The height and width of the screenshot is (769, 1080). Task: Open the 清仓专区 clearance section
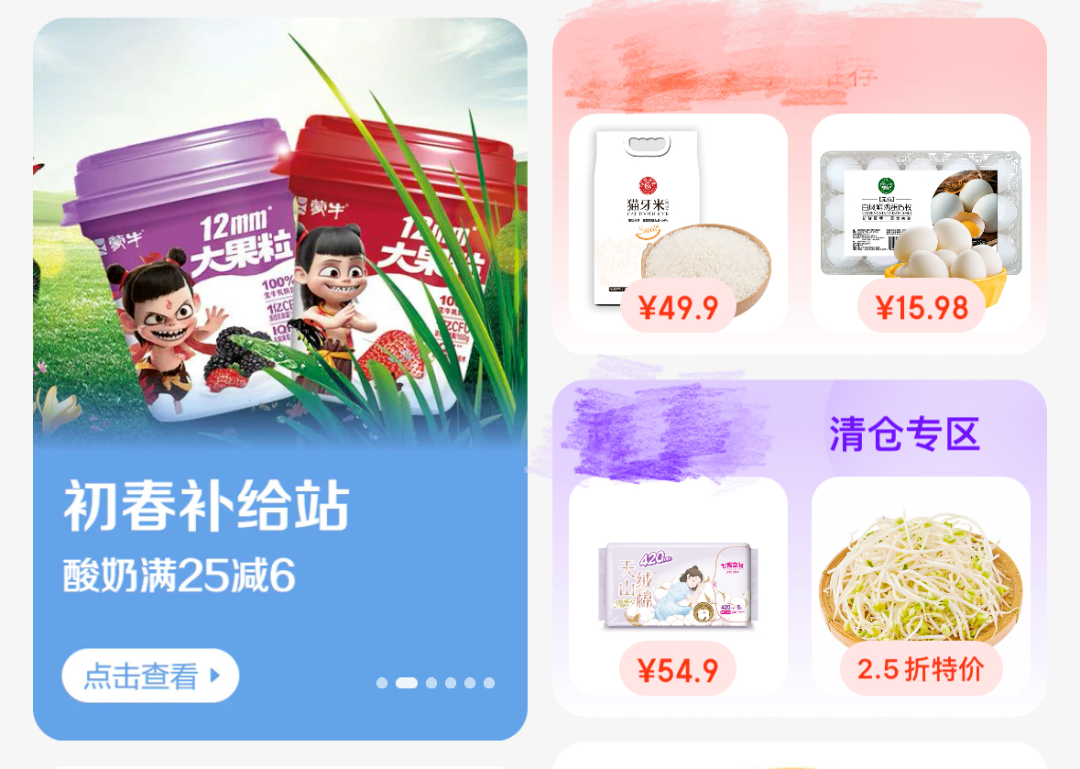pos(903,434)
